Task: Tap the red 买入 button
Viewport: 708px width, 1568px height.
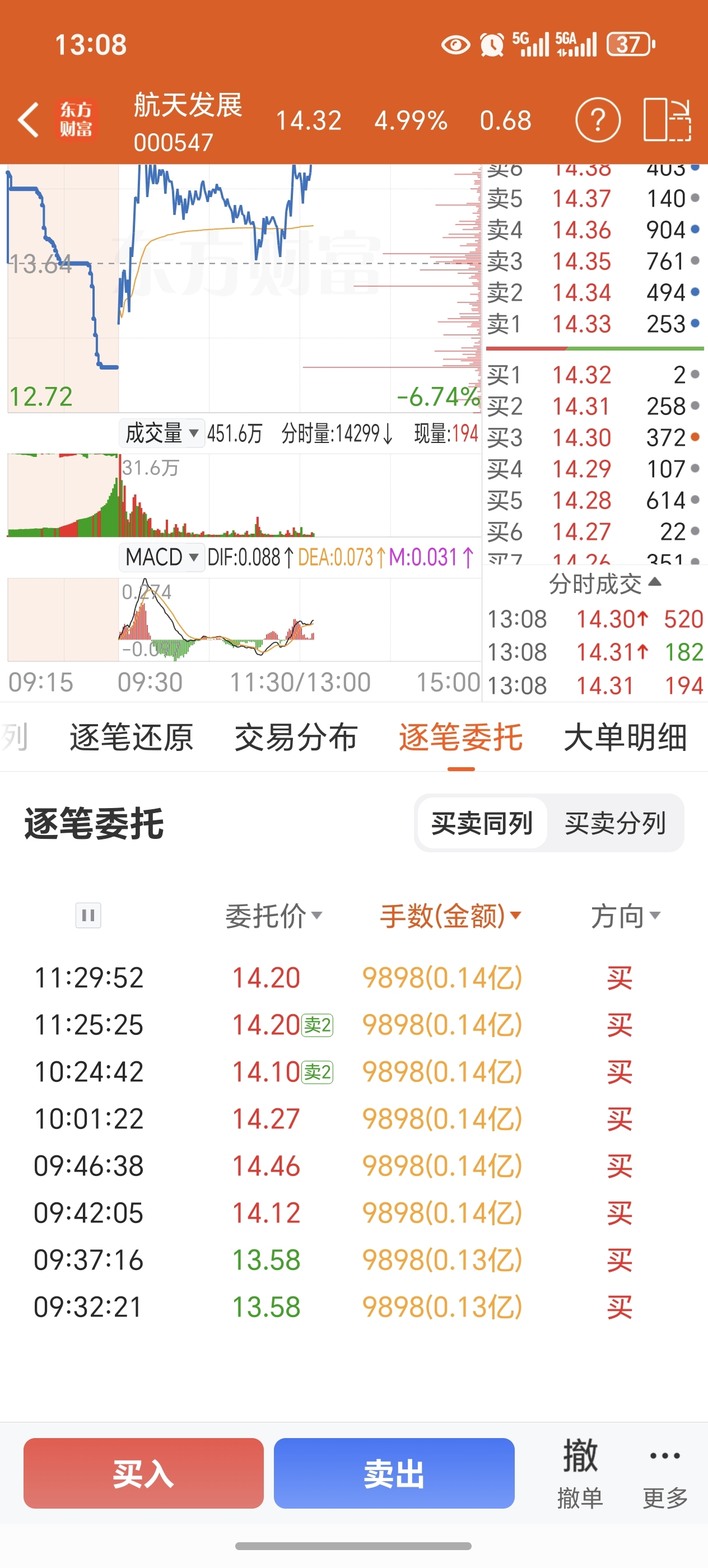Action: [143, 1473]
